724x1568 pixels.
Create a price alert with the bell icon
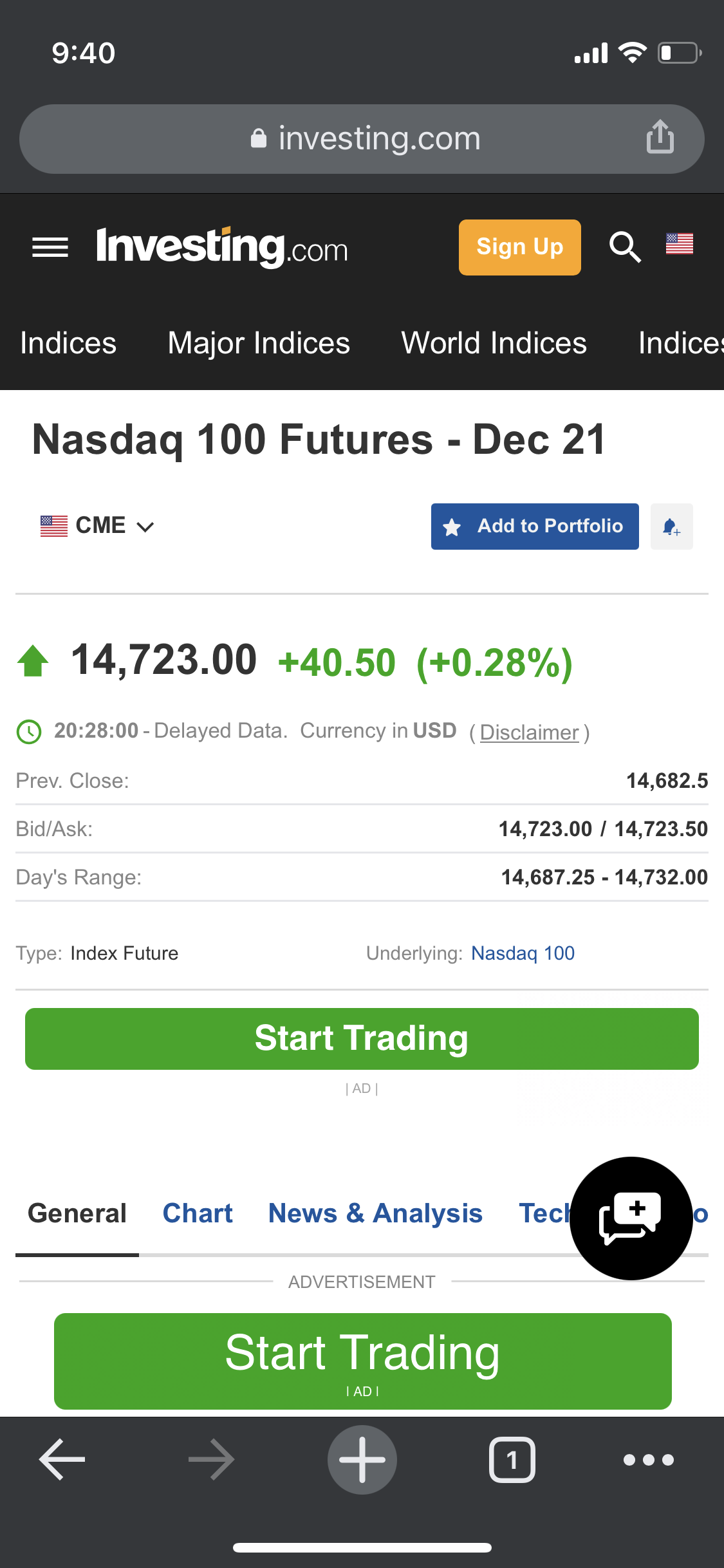point(671,527)
